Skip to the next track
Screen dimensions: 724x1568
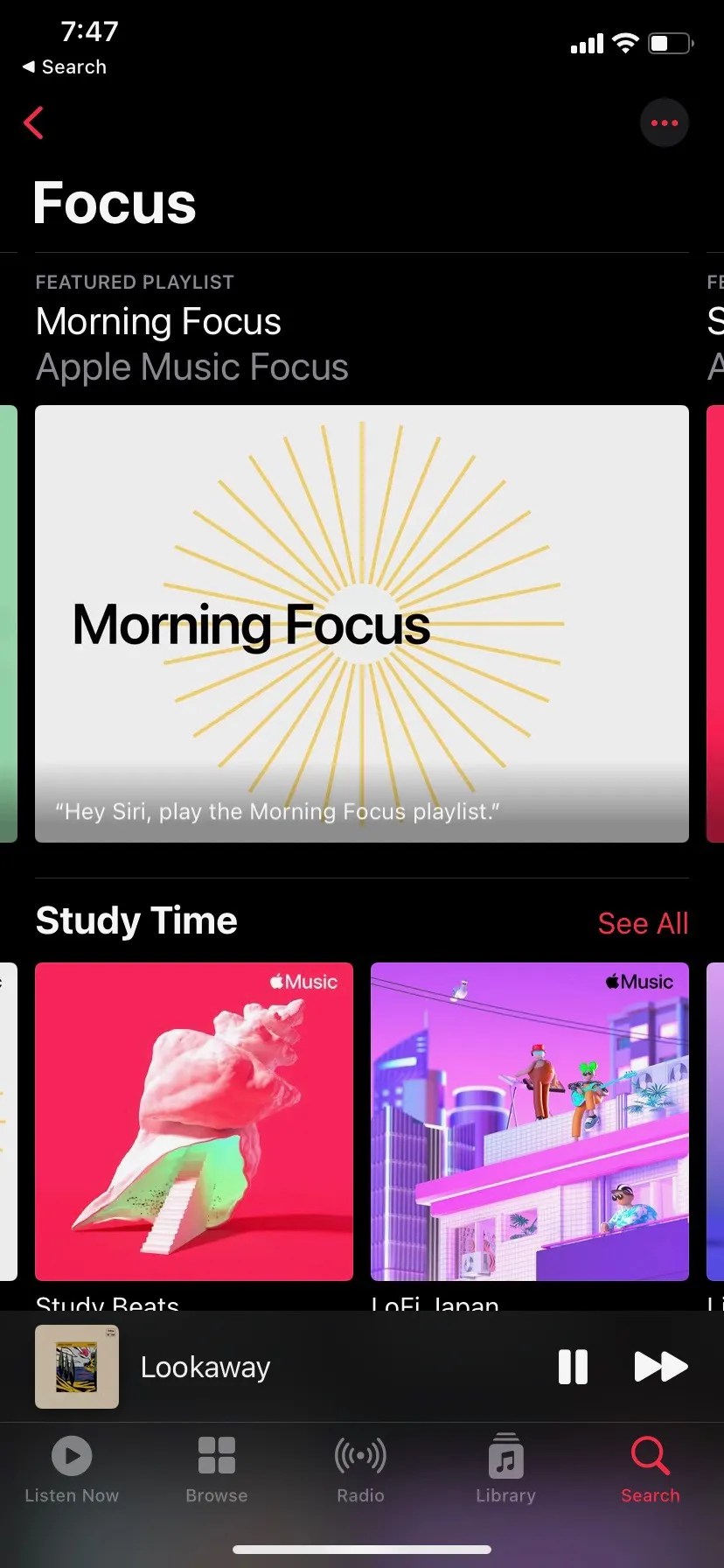tap(662, 1367)
